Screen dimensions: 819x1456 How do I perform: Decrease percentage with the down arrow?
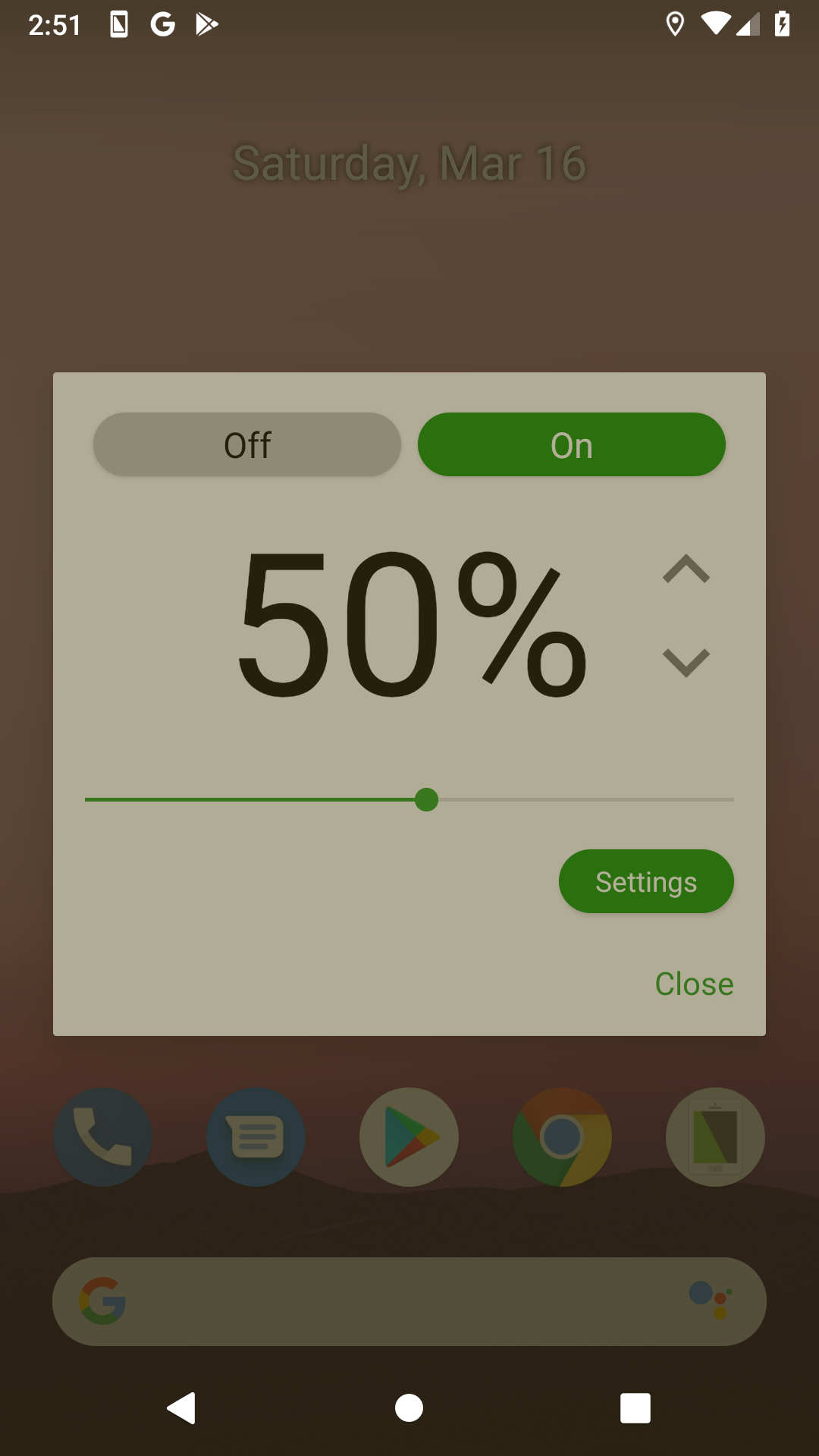pyautogui.click(x=686, y=663)
